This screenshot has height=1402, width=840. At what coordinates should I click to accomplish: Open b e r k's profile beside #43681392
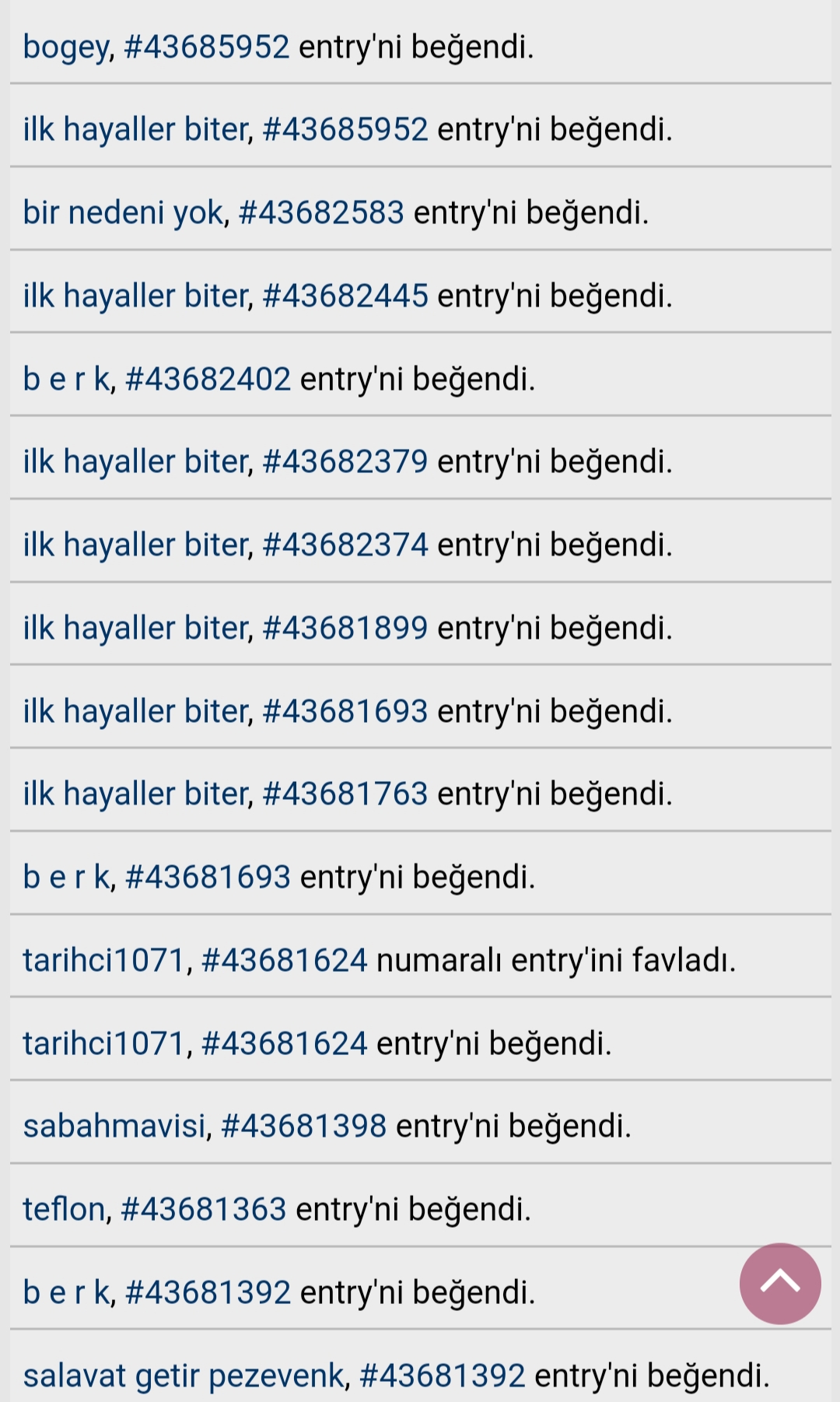(x=67, y=1292)
